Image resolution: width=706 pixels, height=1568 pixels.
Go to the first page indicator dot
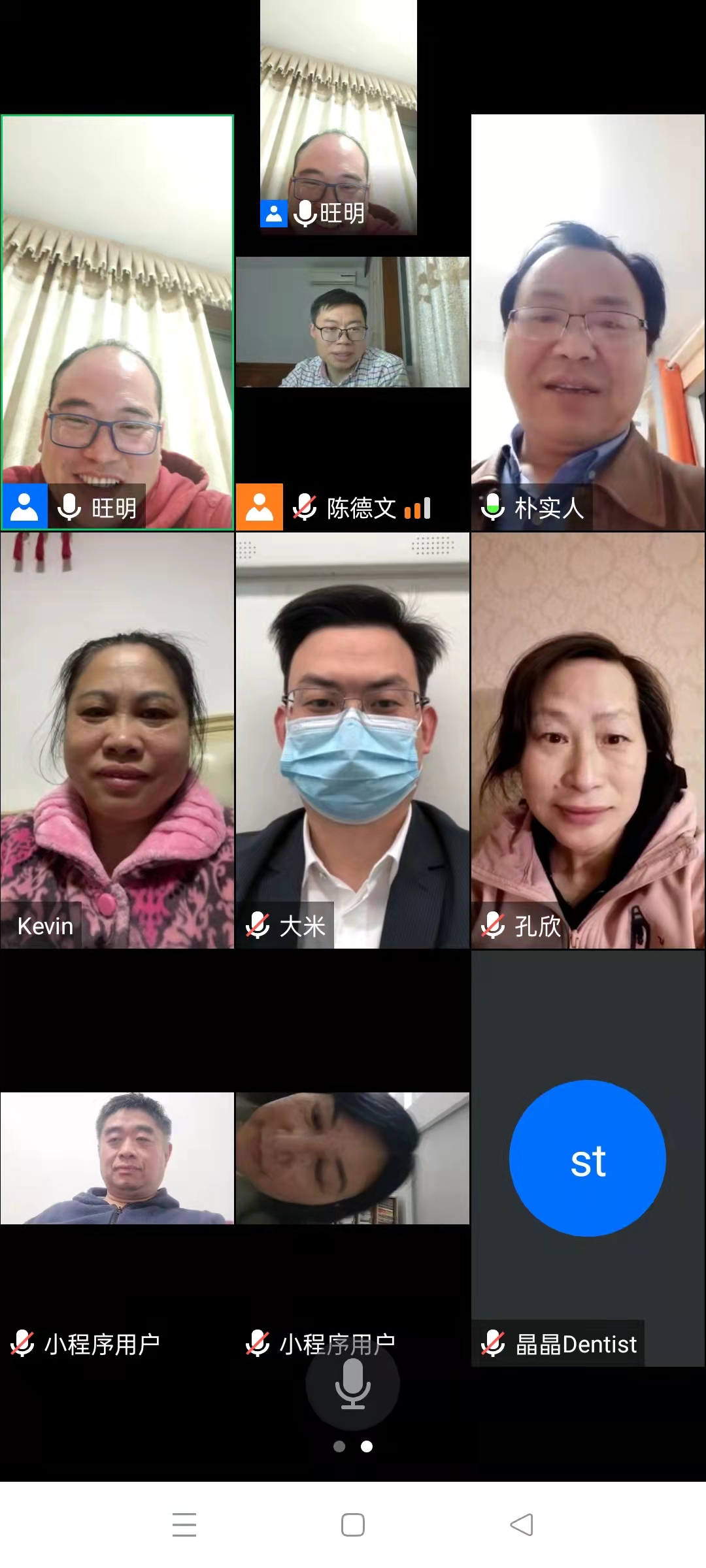[339, 1446]
